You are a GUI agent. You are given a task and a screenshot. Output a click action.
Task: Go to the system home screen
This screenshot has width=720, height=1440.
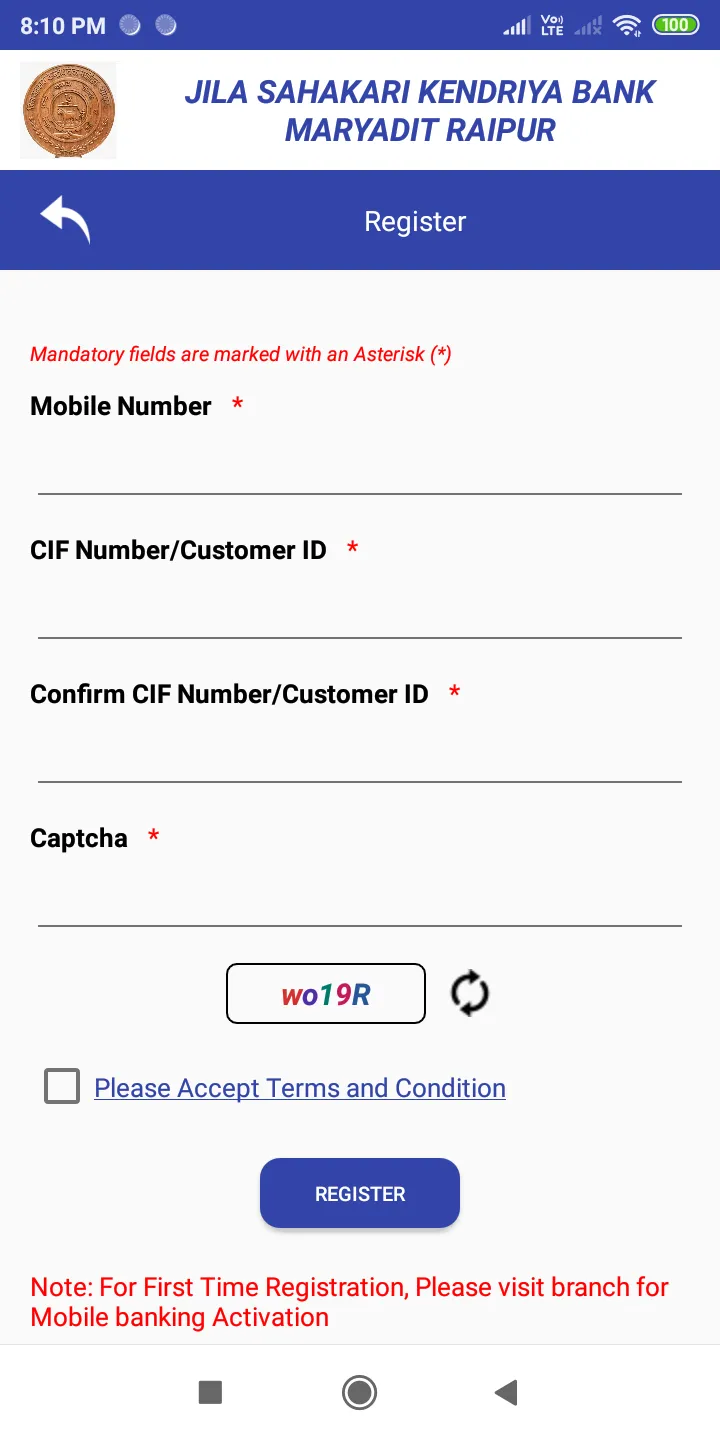tap(359, 1392)
